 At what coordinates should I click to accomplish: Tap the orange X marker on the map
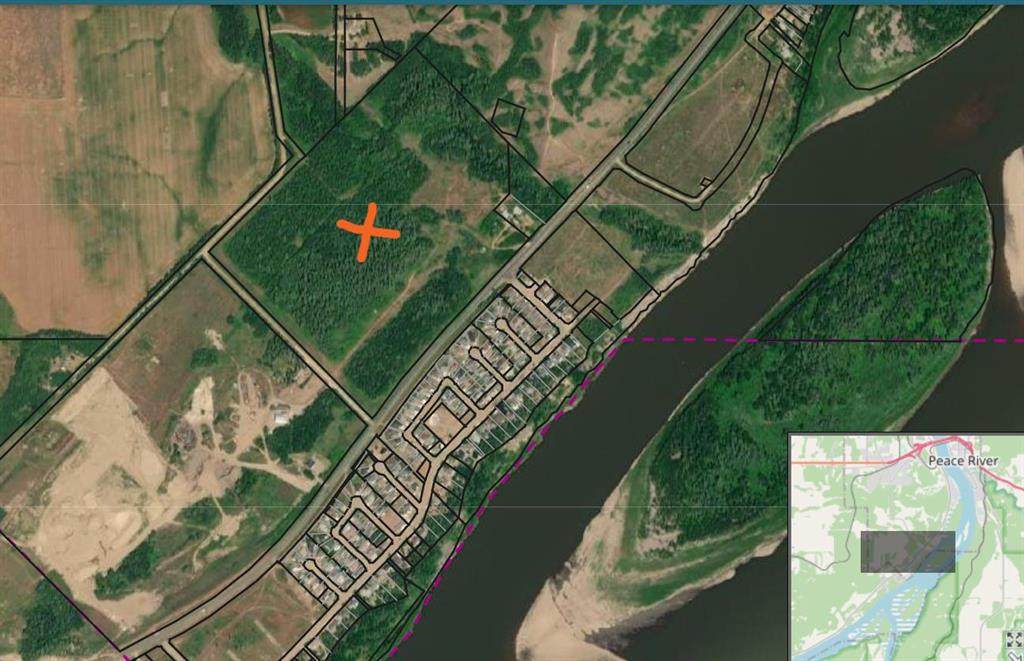(368, 232)
